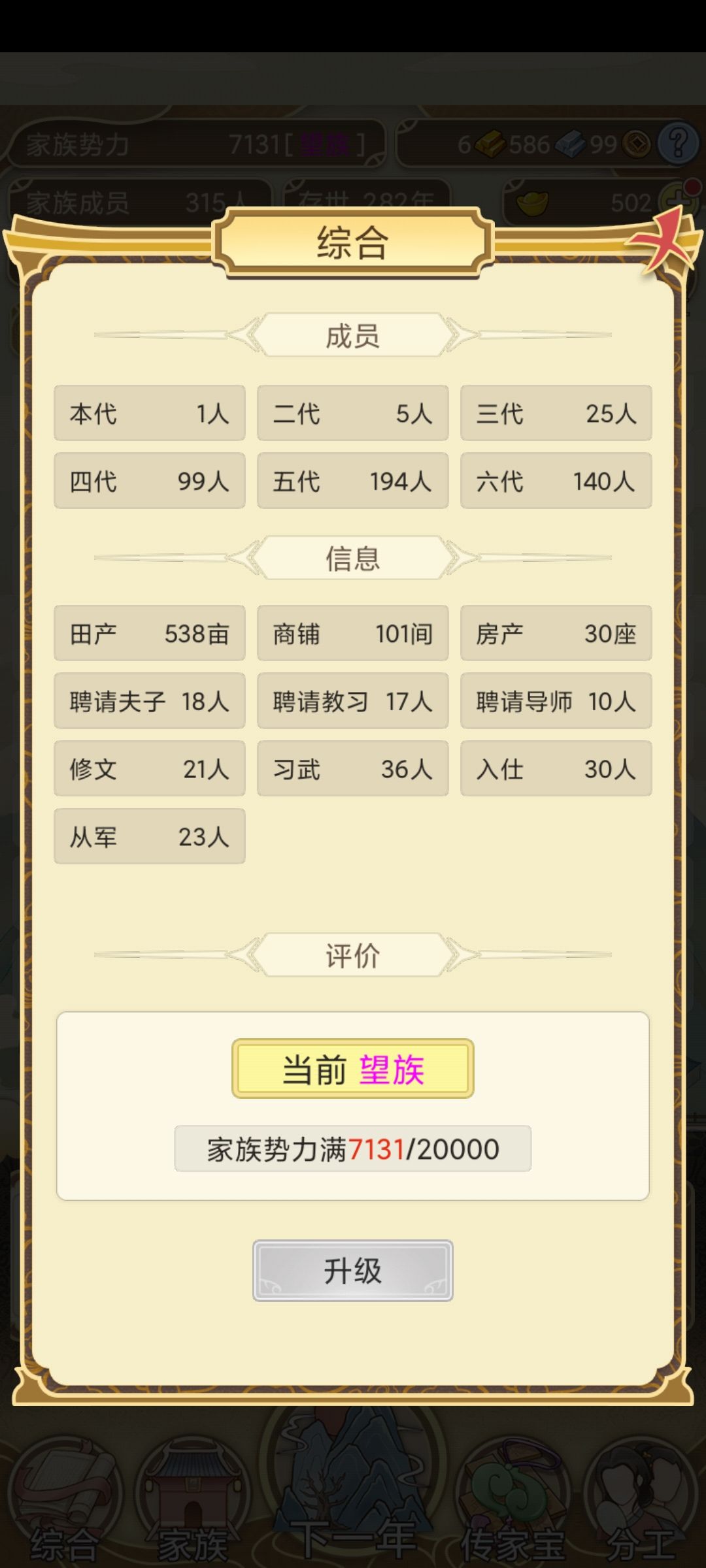
Task: Click the 五代 194人 member box
Action: pyautogui.click(x=352, y=480)
